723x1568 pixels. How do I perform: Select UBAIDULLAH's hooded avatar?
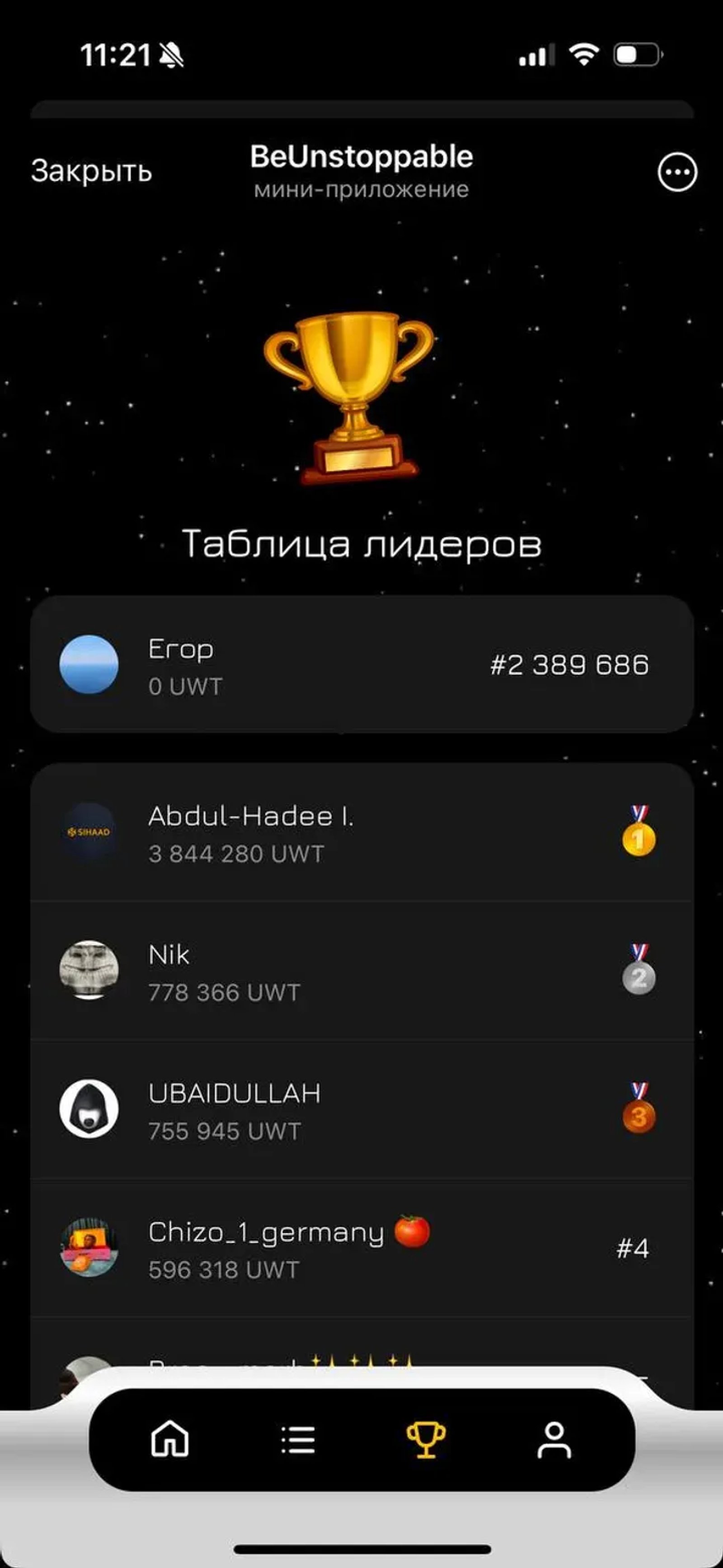point(89,1108)
